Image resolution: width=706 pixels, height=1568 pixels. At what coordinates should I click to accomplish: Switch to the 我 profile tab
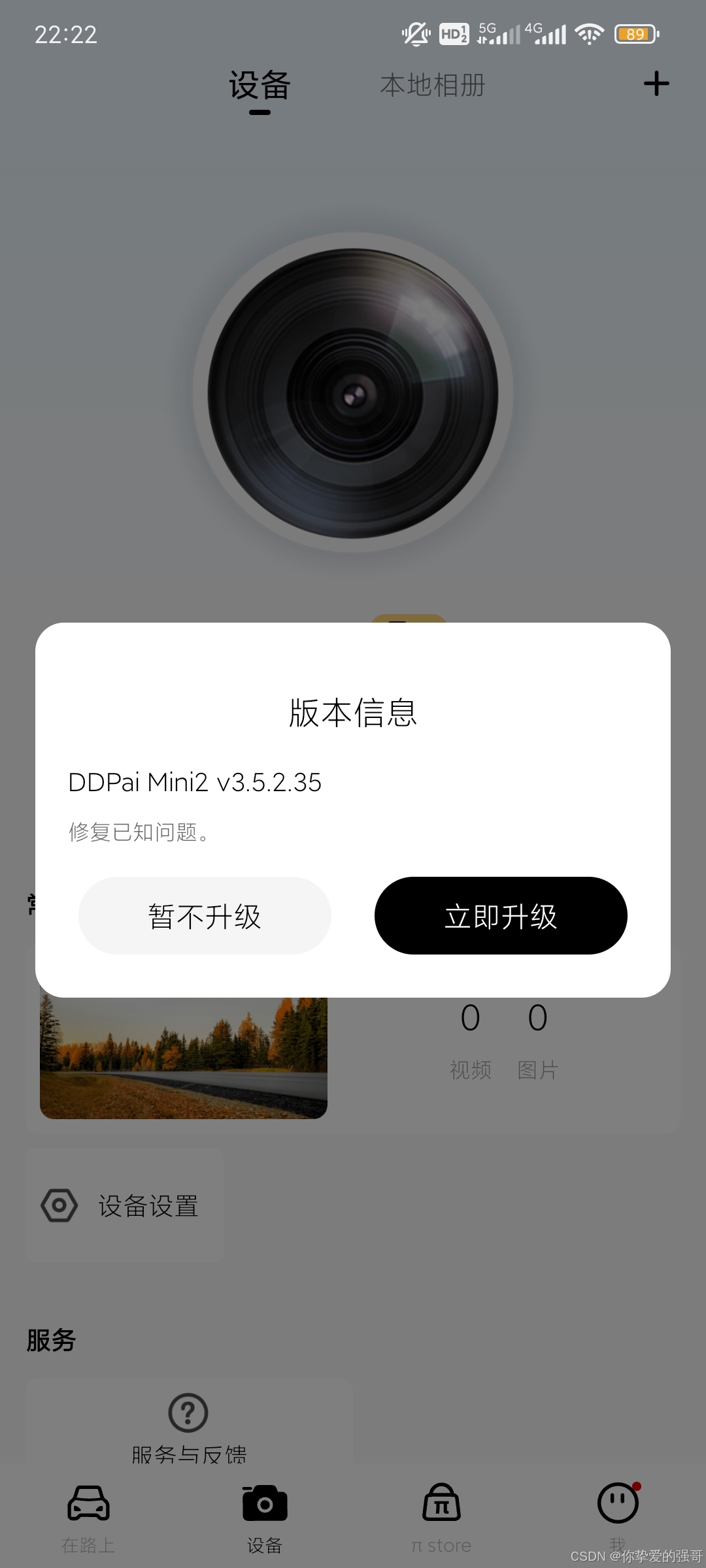pos(618,1516)
